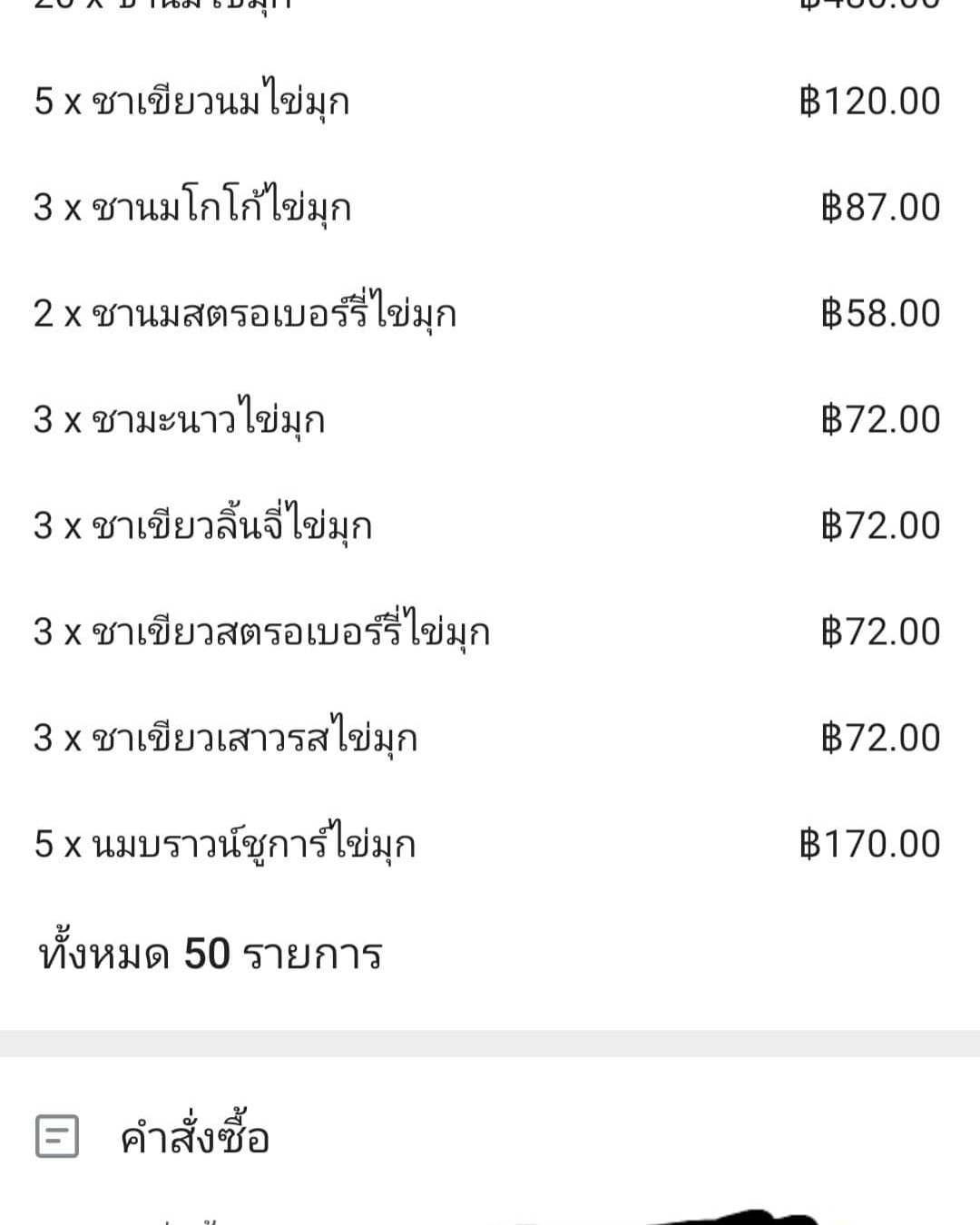Select the document glyph before the order label

(x=56, y=1134)
